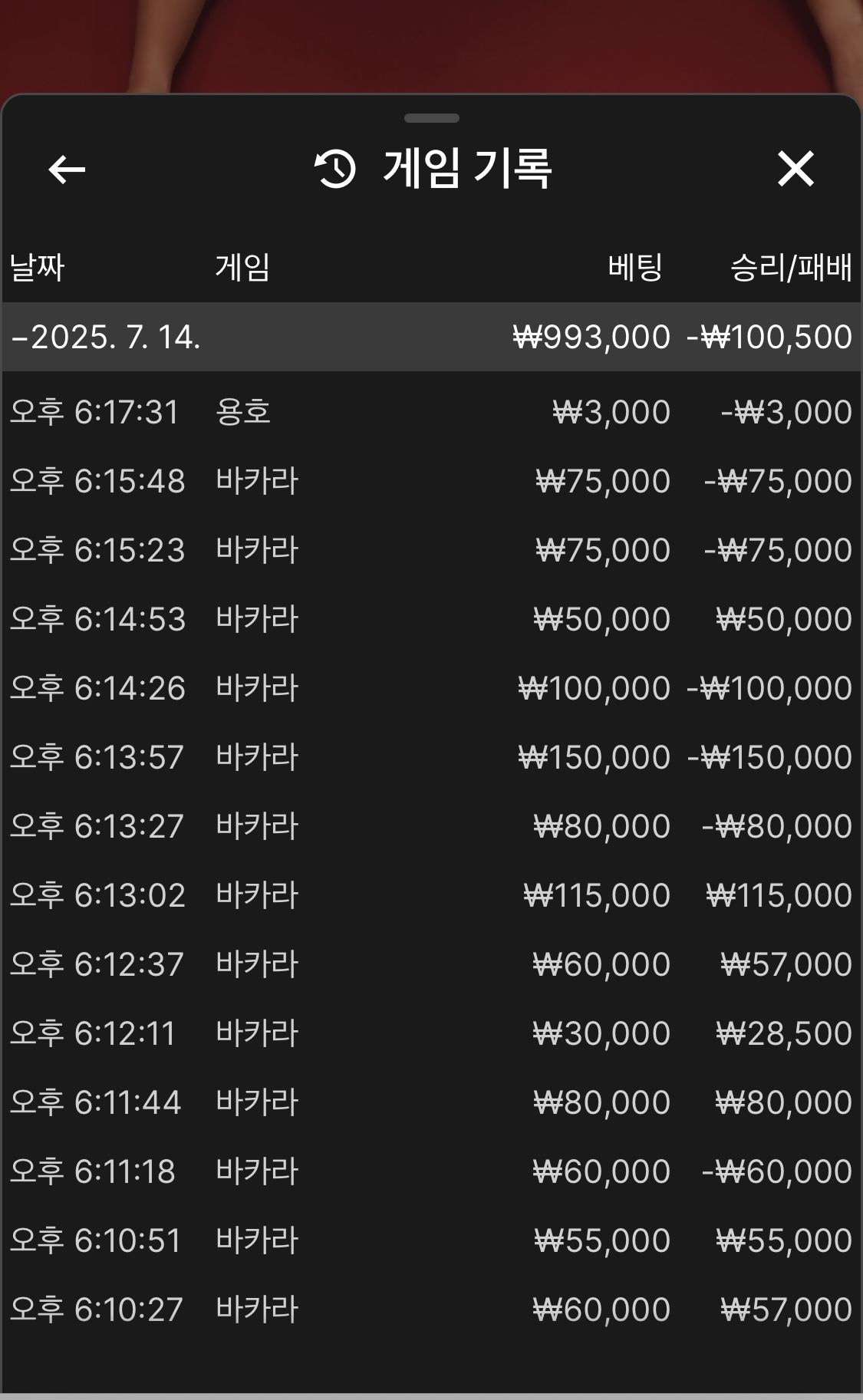The width and height of the screenshot is (863, 1400).
Task: Close the 게임 기록 panel
Action: [x=795, y=169]
